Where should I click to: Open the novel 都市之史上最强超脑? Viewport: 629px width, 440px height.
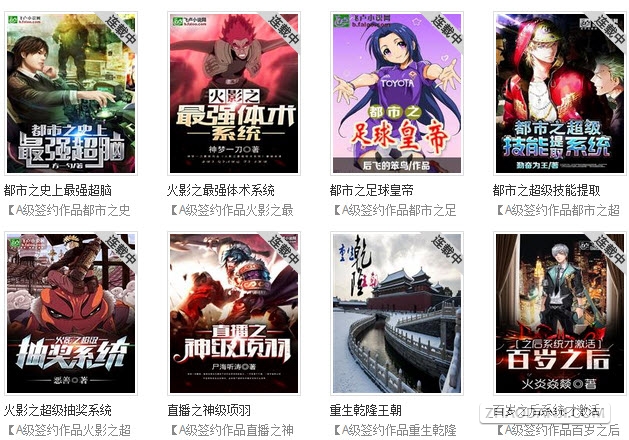click(x=71, y=92)
